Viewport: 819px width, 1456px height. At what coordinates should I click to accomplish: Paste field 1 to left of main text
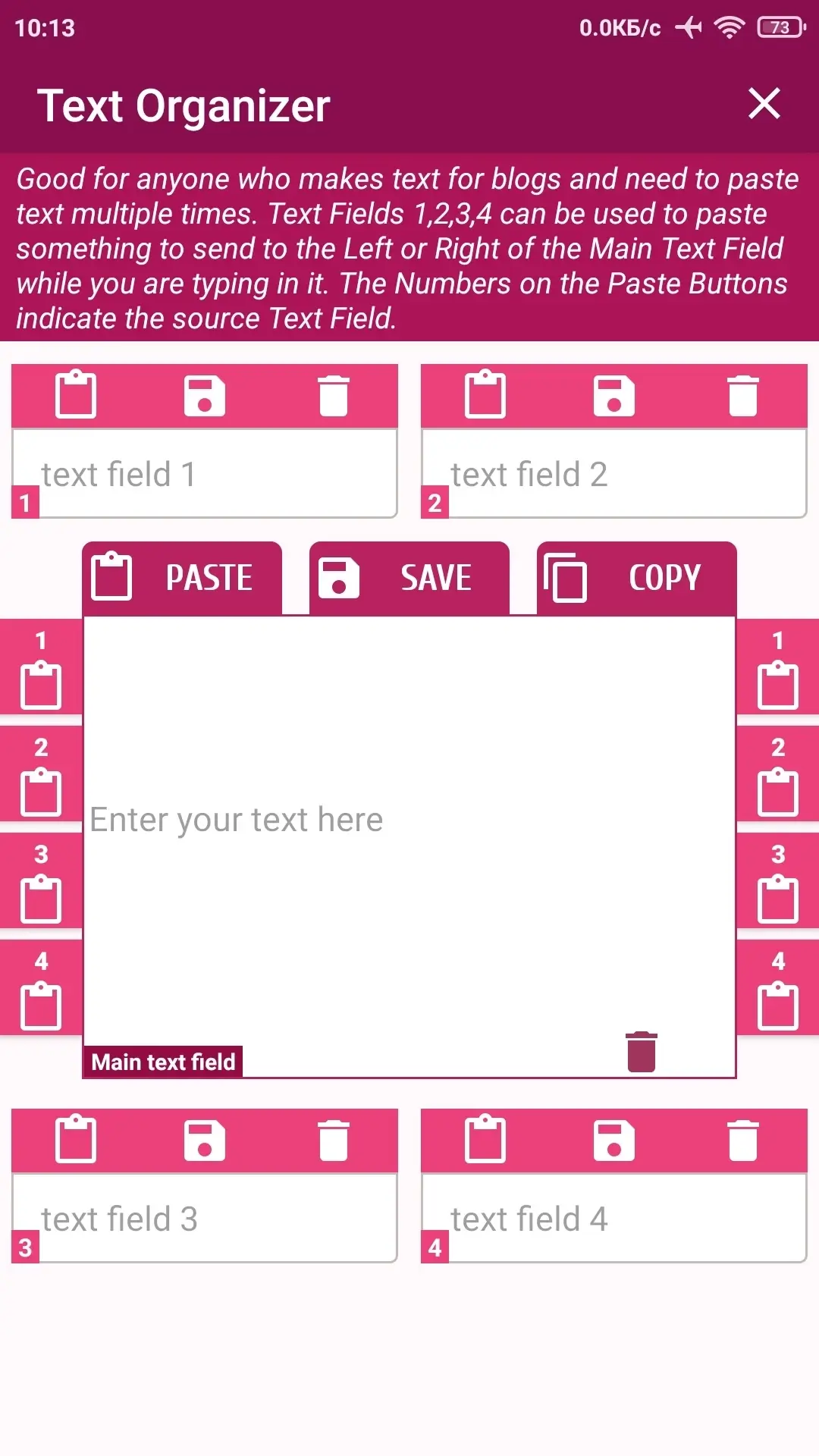pos(41,667)
